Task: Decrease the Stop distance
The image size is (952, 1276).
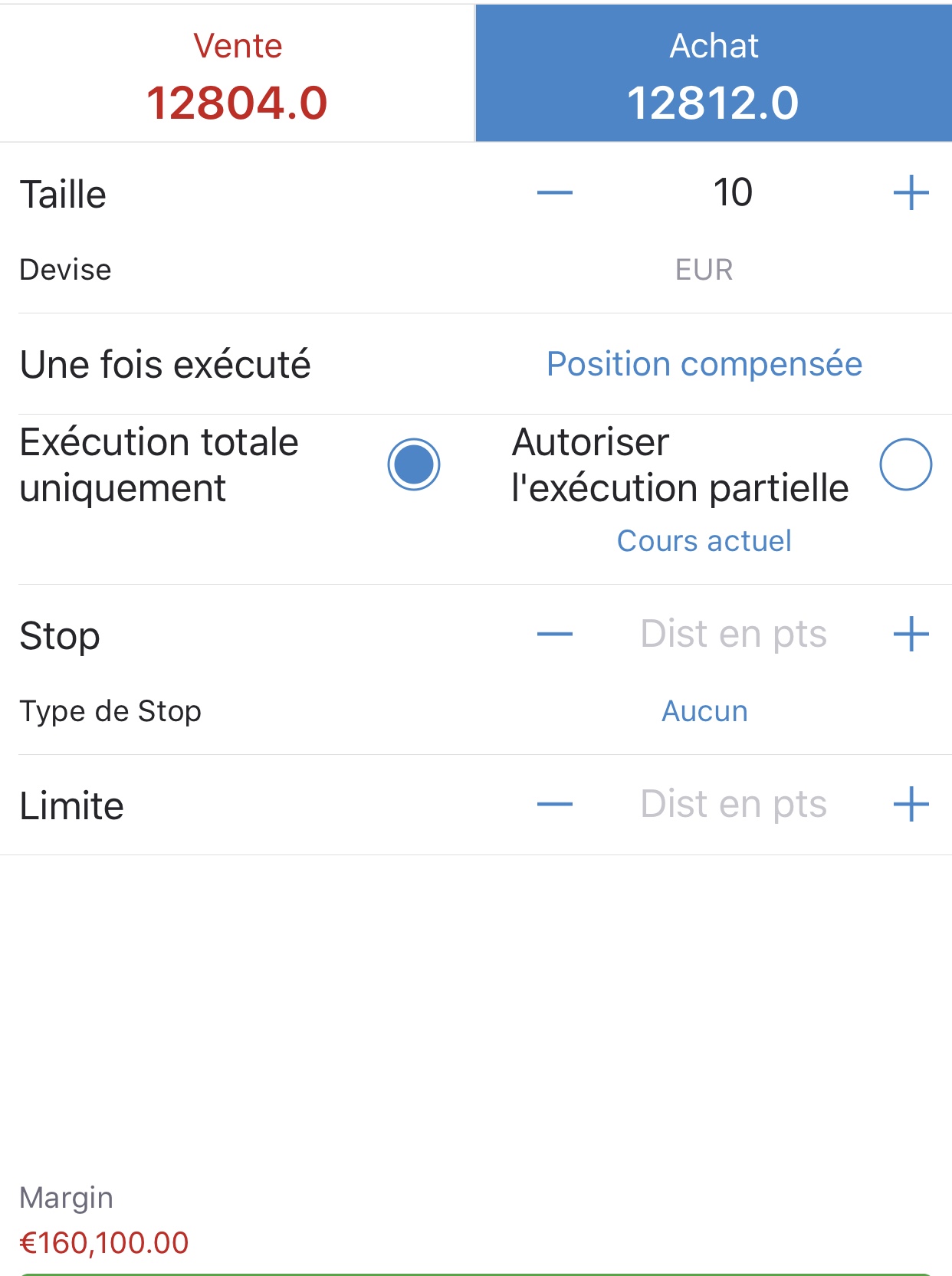Action: [x=555, y=635]
